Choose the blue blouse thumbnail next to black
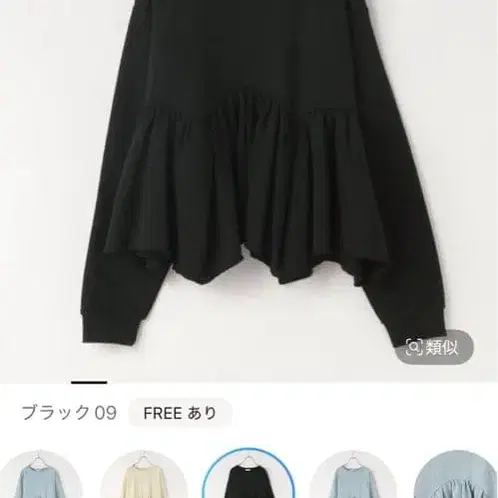The image size is (498, 498). (353, 474)
